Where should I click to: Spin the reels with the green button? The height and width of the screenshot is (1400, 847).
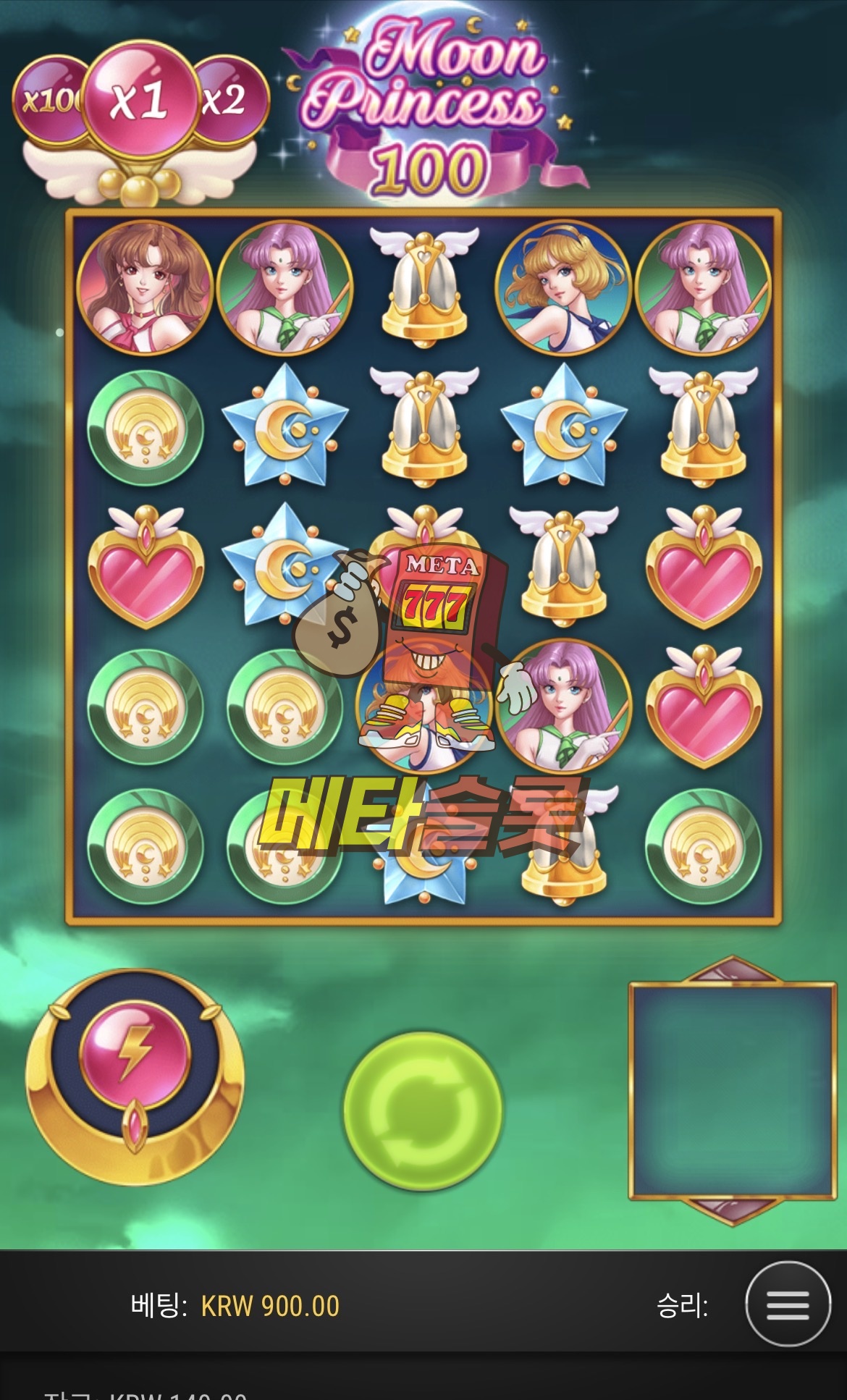[423, 1110]
